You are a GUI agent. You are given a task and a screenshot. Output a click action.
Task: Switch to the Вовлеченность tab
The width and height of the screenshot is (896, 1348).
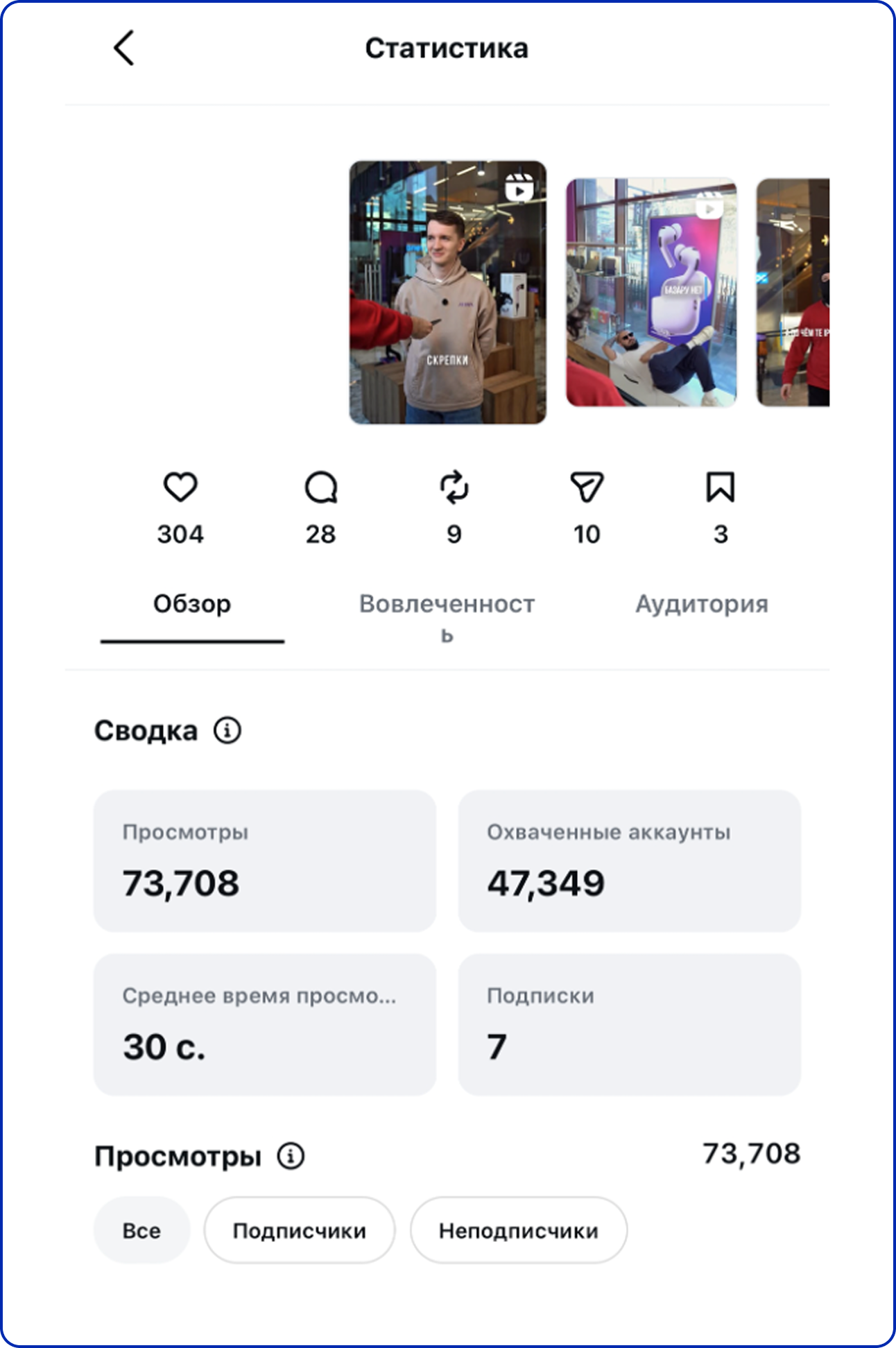coord(447,616)
